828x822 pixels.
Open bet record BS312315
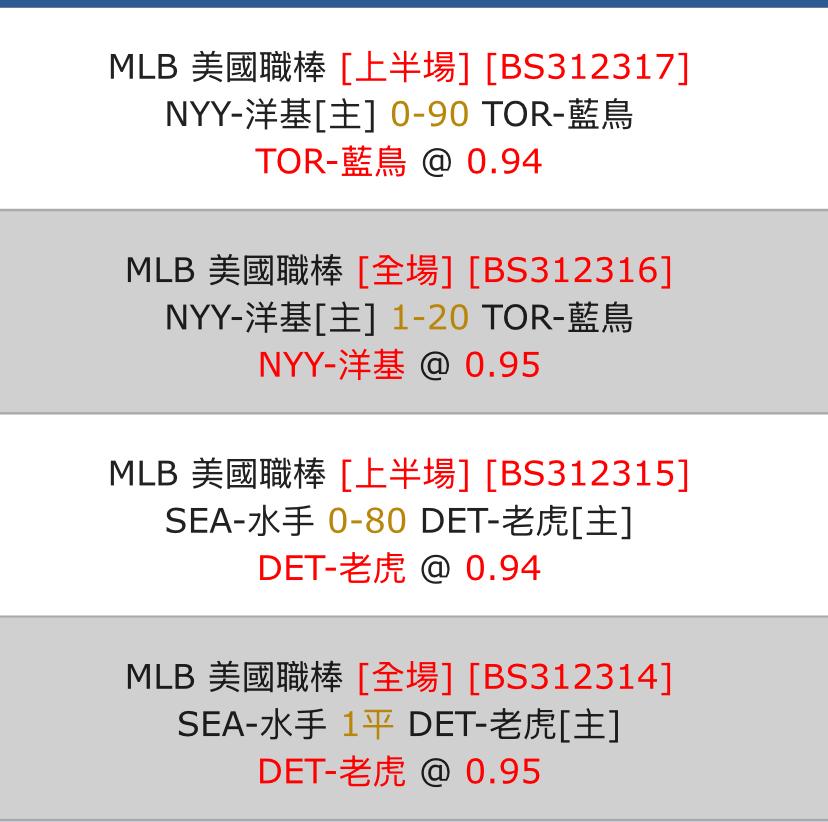coord(414,515)
